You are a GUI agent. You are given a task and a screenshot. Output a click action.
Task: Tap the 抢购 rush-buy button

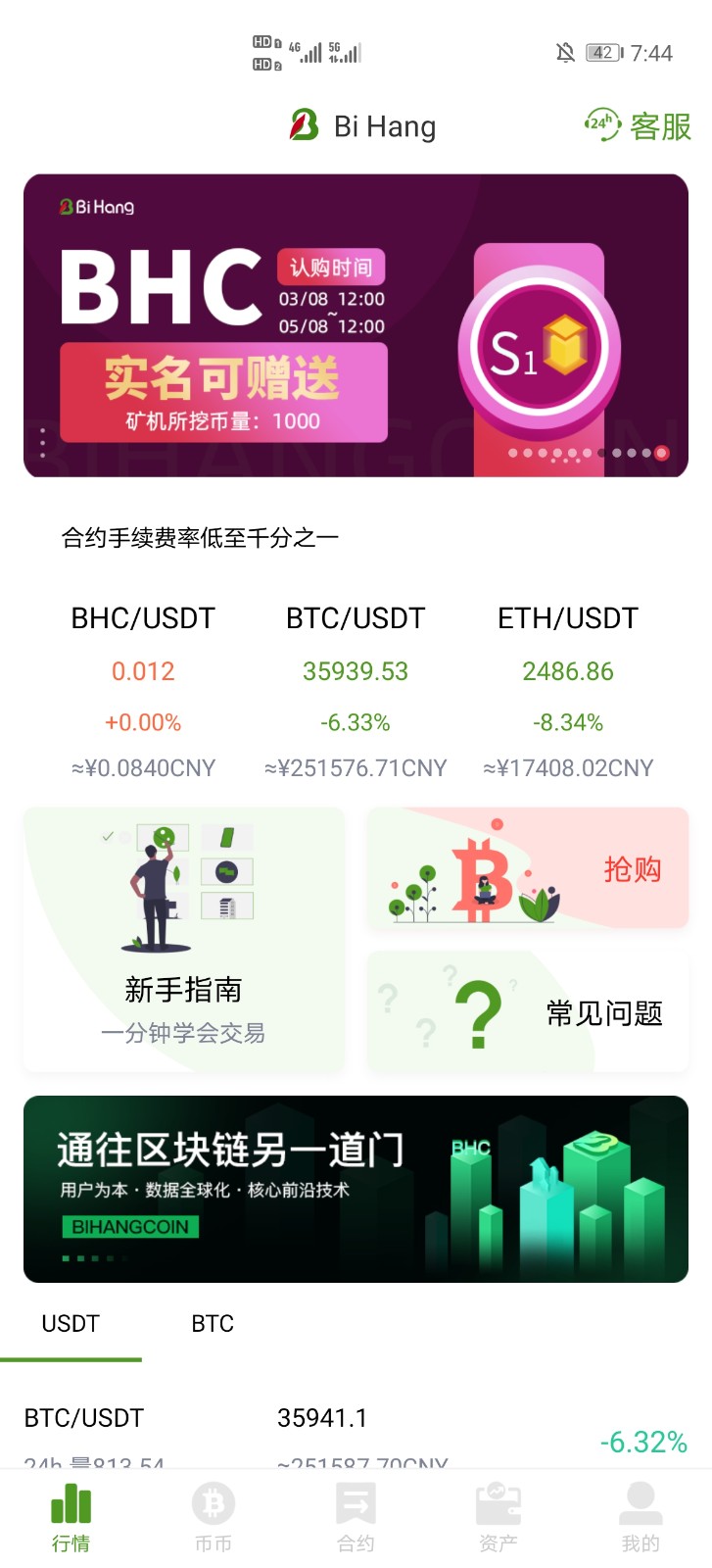[x=635, y=869]
